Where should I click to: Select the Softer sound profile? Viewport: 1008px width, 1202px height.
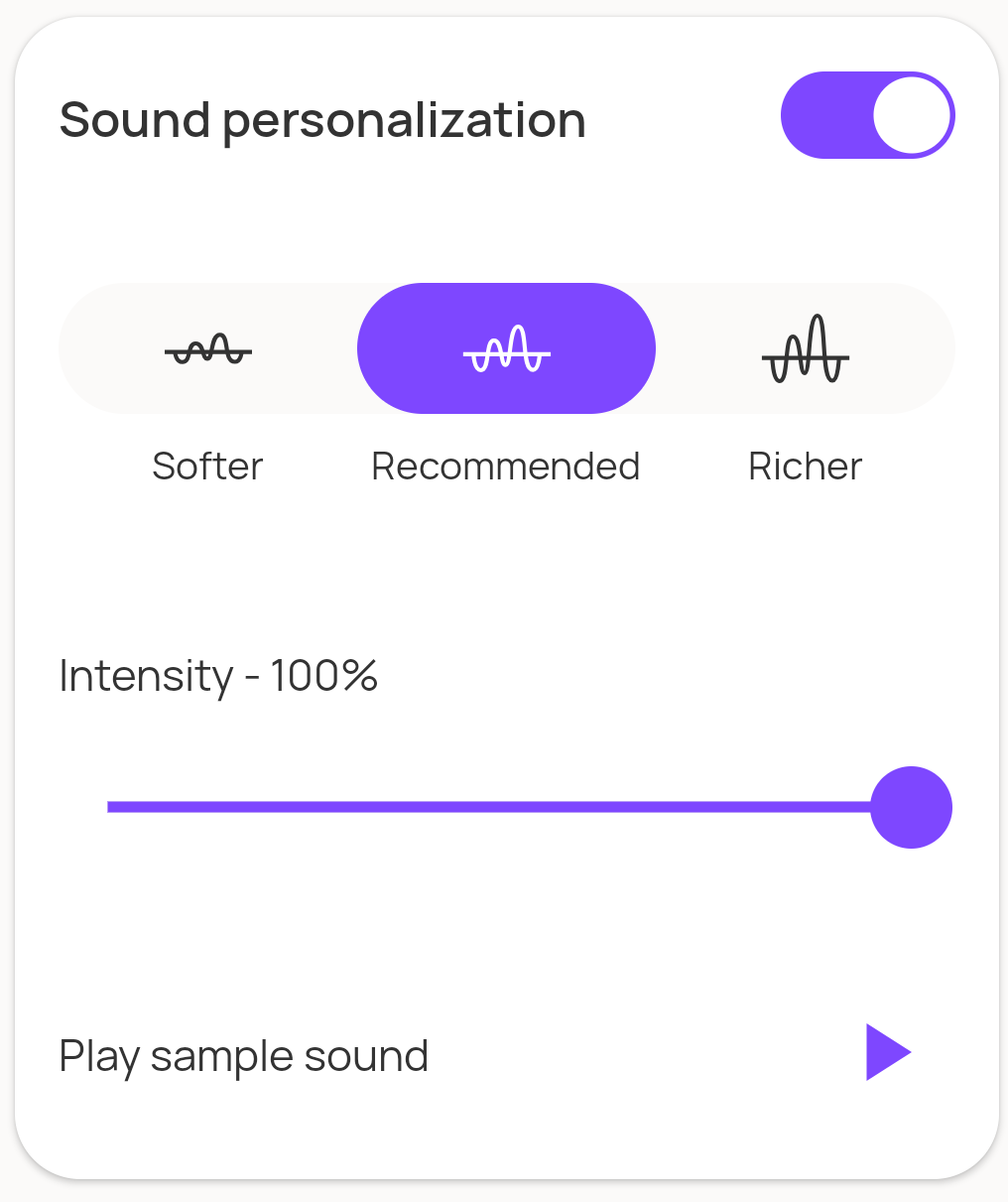point(207,349)
